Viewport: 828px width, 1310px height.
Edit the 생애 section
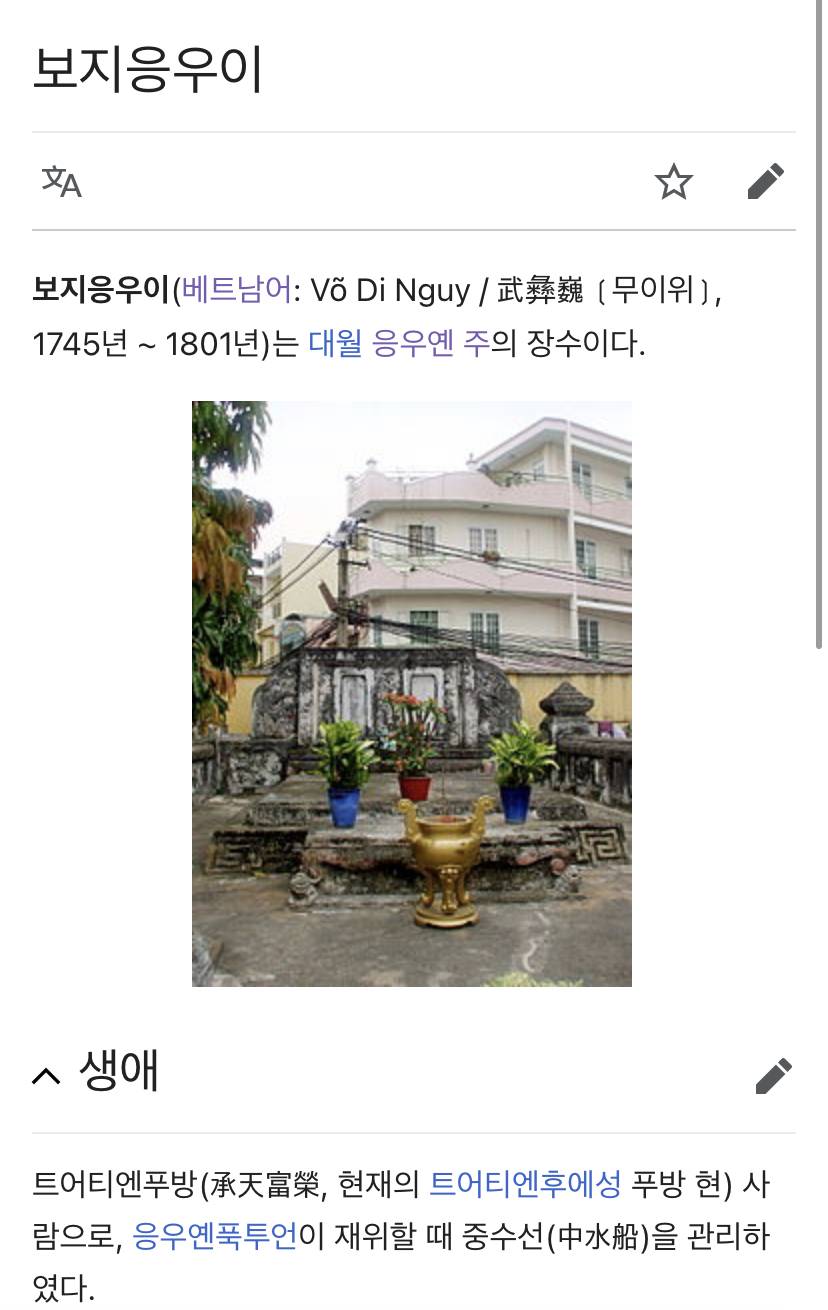pos(773,1076)
